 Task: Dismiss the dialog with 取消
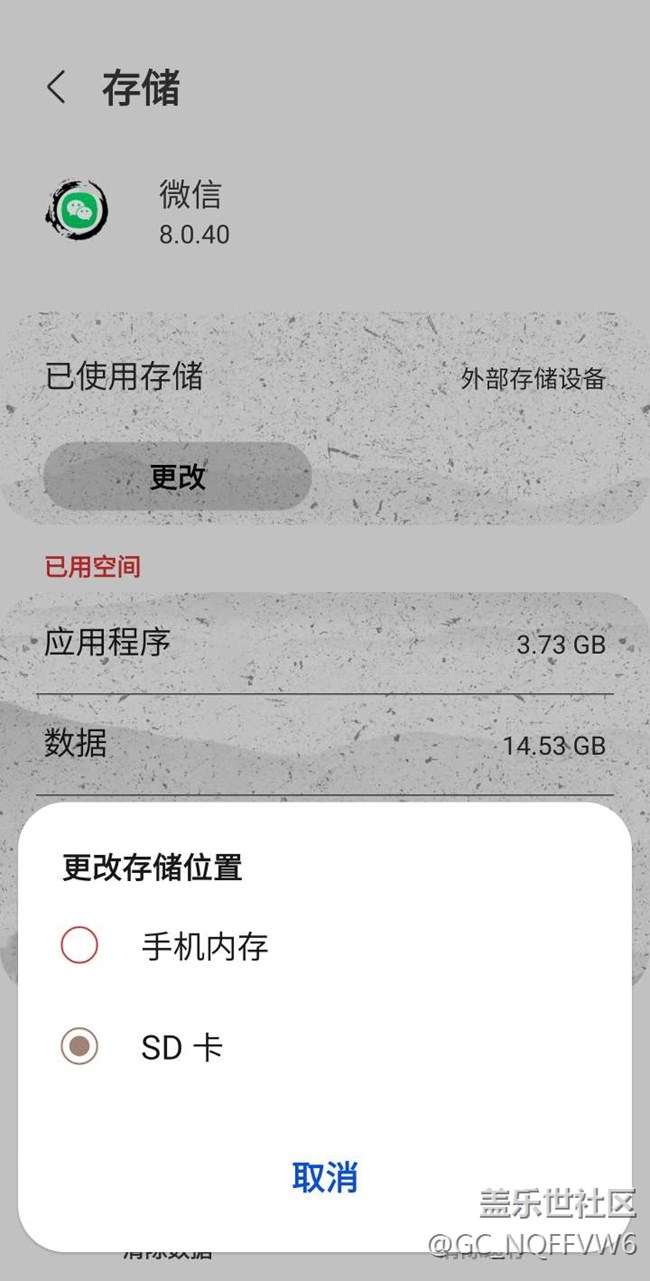coord(324,1177)
